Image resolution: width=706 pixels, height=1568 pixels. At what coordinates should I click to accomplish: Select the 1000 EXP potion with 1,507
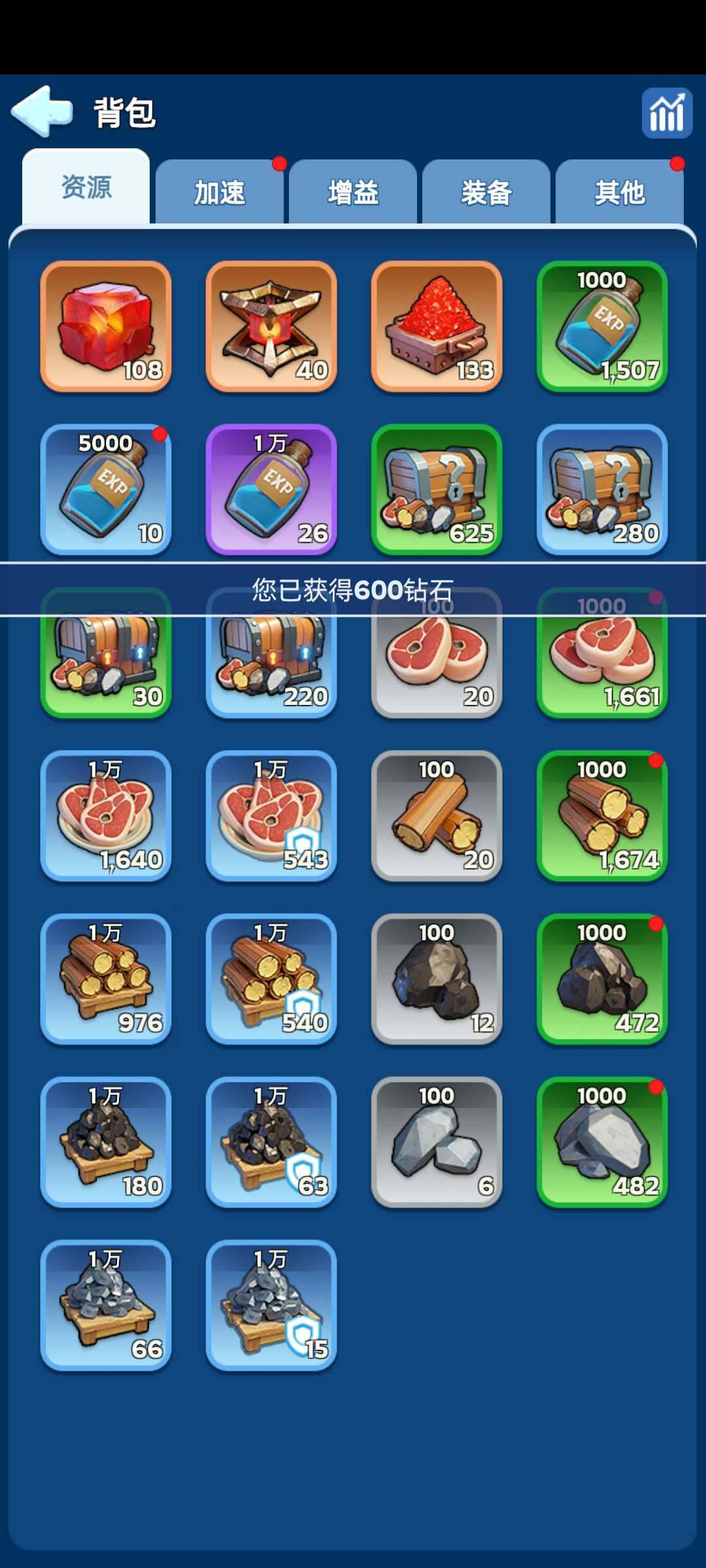pos(602,327)
